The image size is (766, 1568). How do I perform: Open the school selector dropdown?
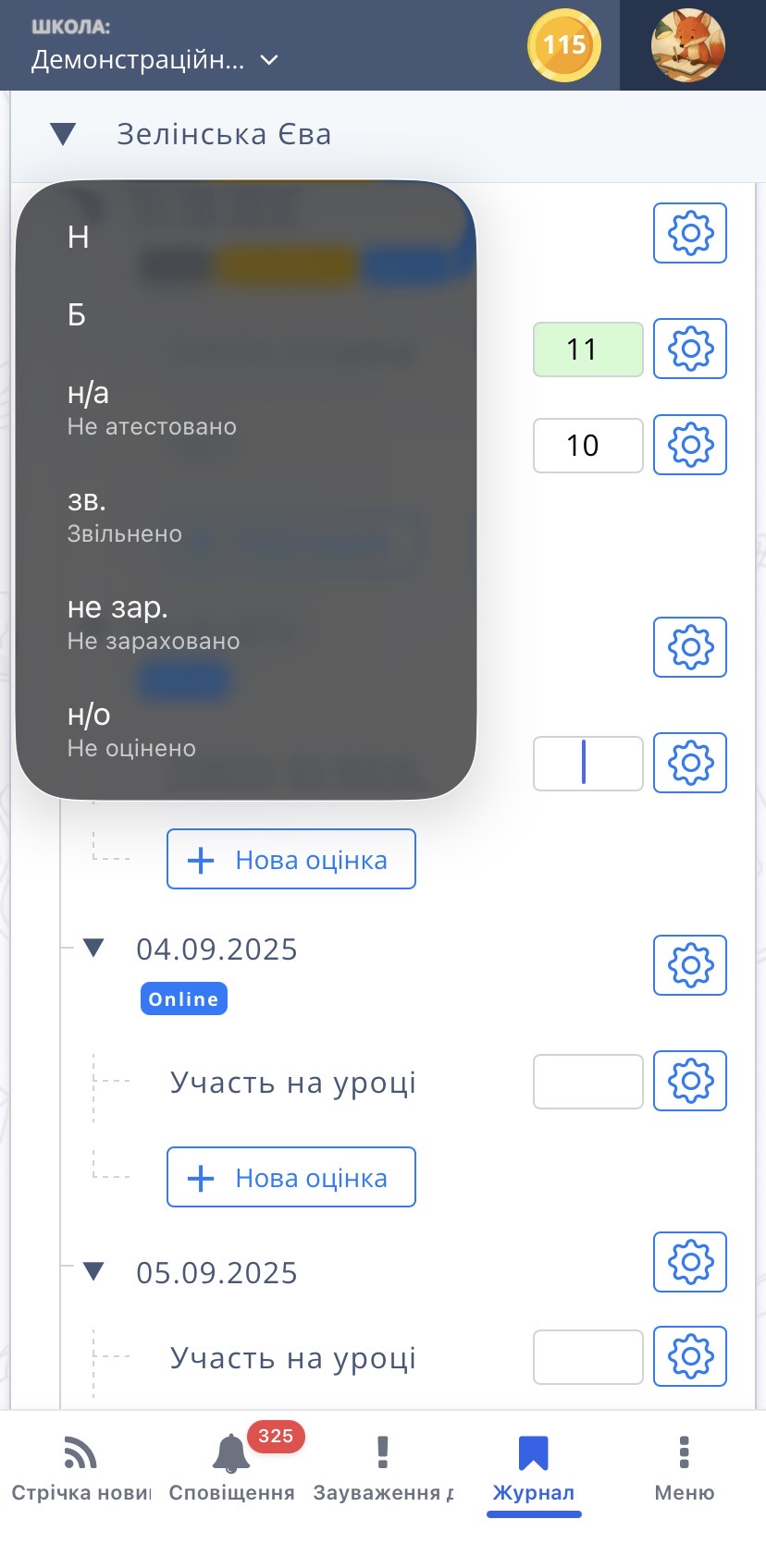click(154, 59)
